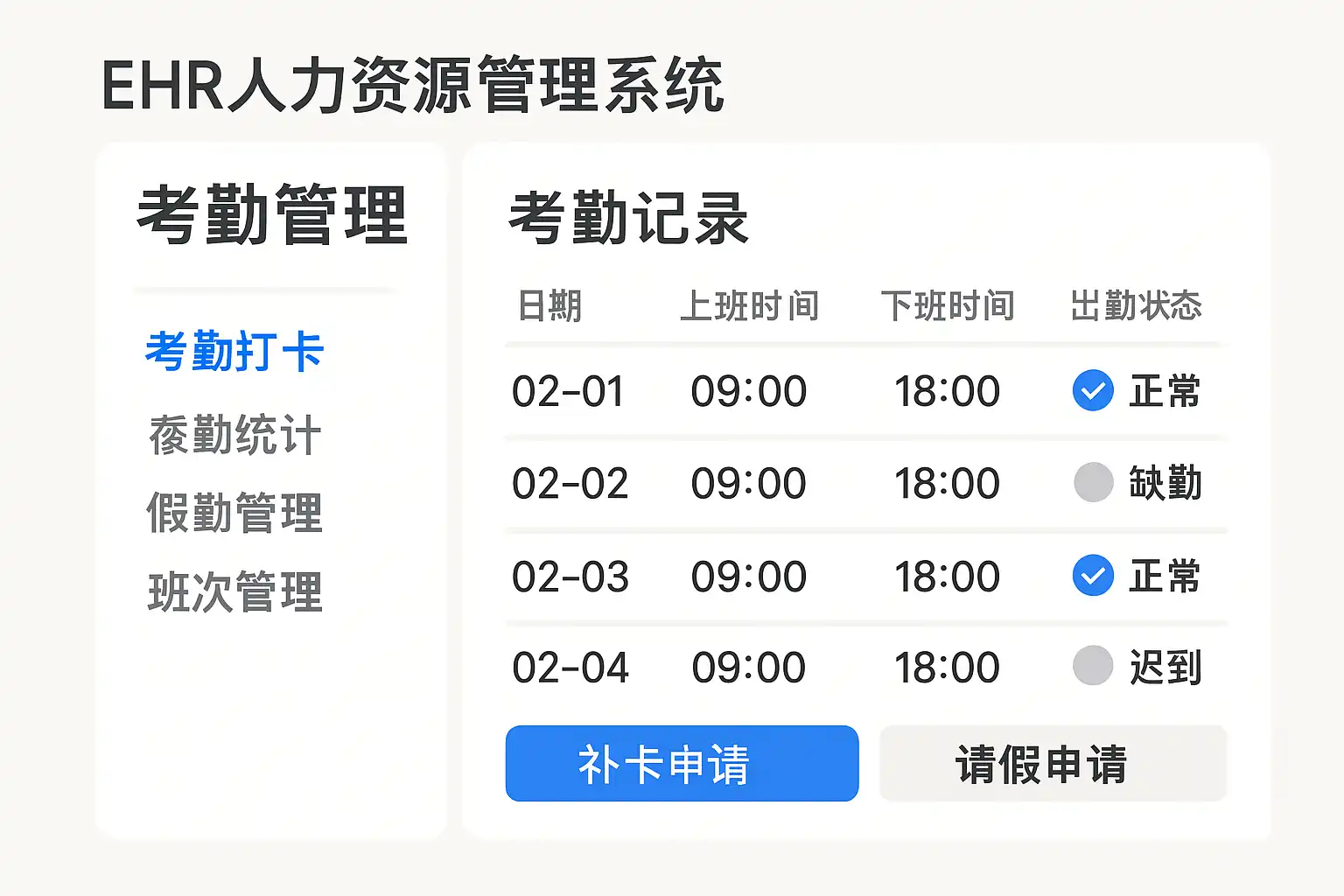
Task: Open the 考勤打卡 menu item
Action: tap(234, 352)
